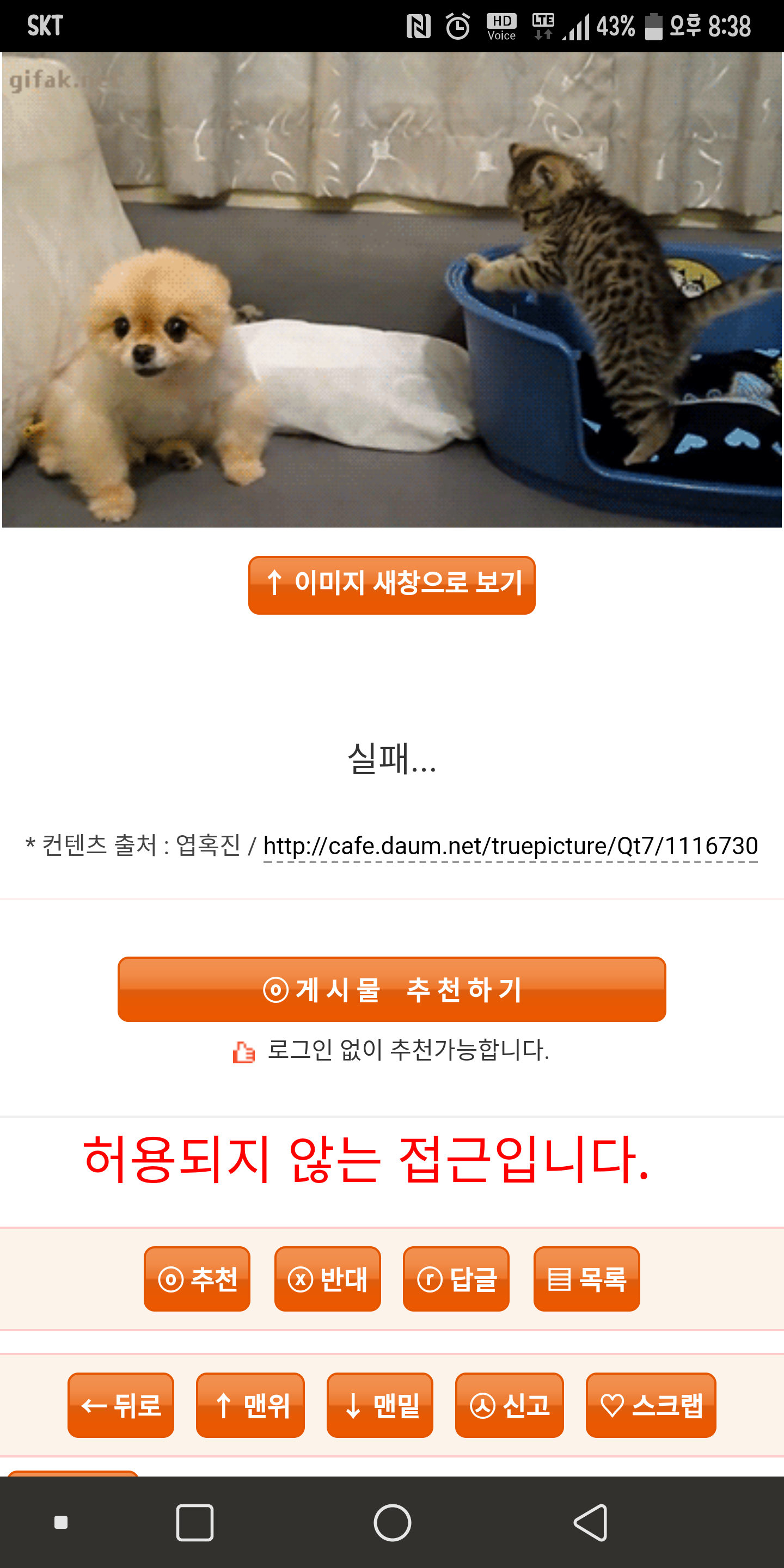Vote 반대 on this post
This screenshot has height=1568, width=784.
[327, 1278]
